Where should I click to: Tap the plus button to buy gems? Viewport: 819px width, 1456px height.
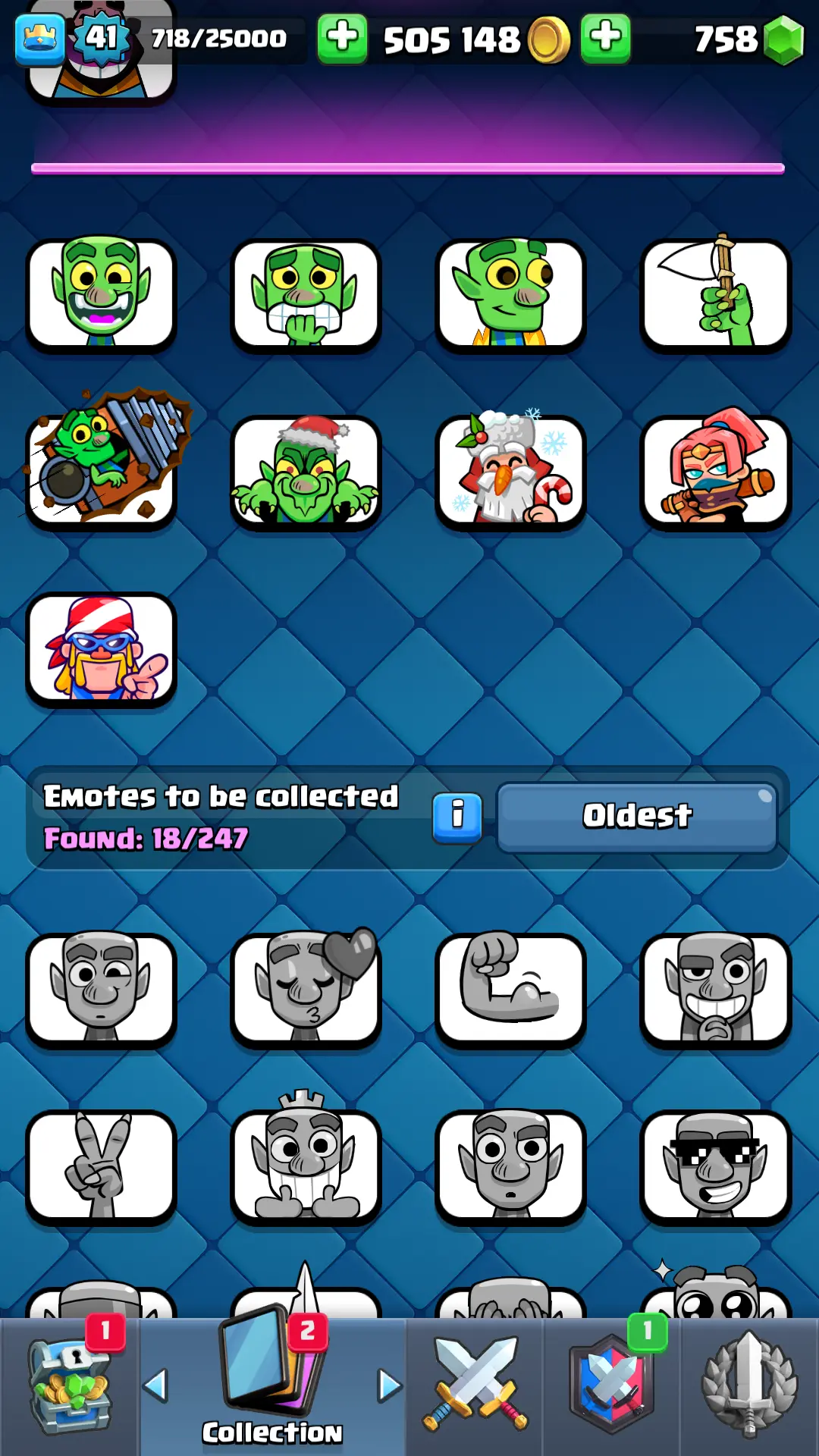(x=605, y=38)
